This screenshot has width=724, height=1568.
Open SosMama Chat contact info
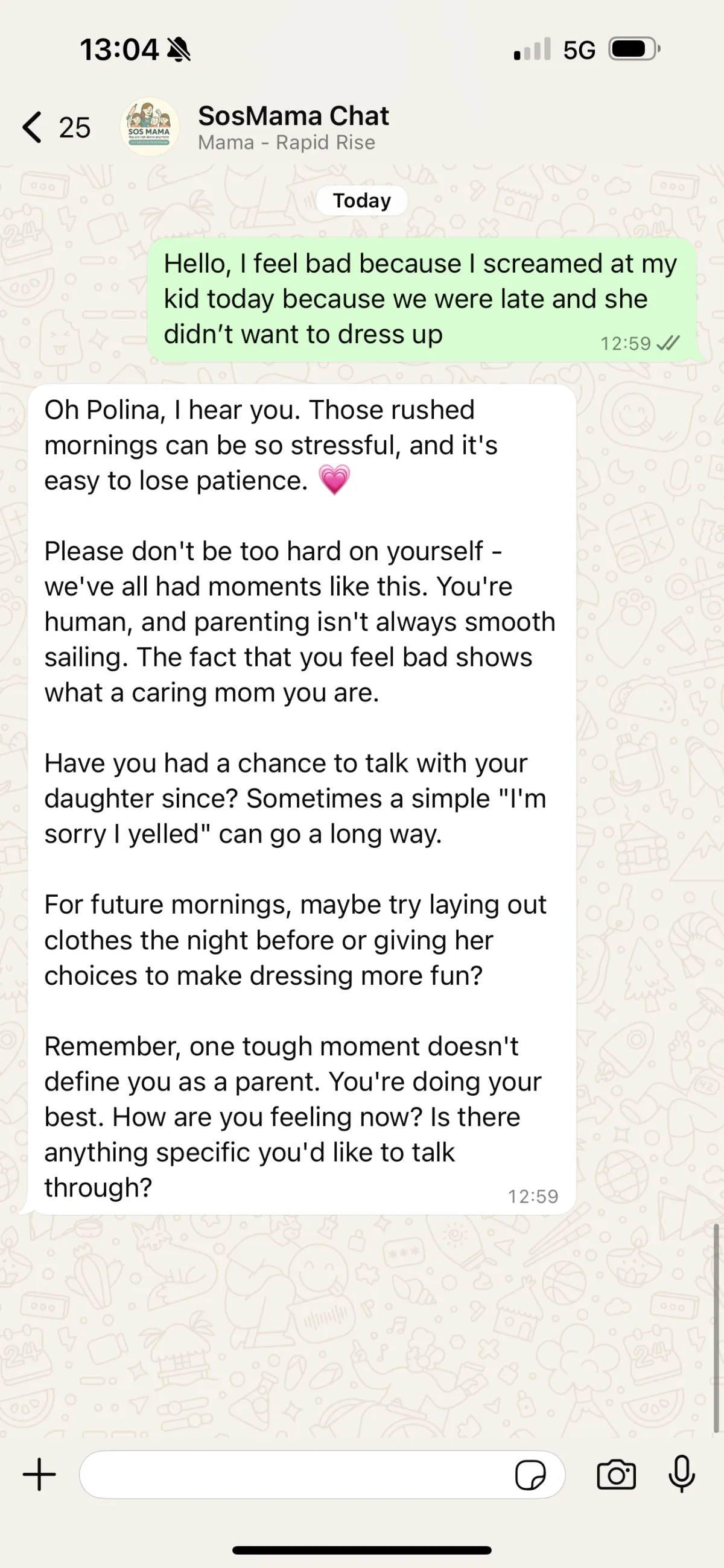[x=293, y=127]
